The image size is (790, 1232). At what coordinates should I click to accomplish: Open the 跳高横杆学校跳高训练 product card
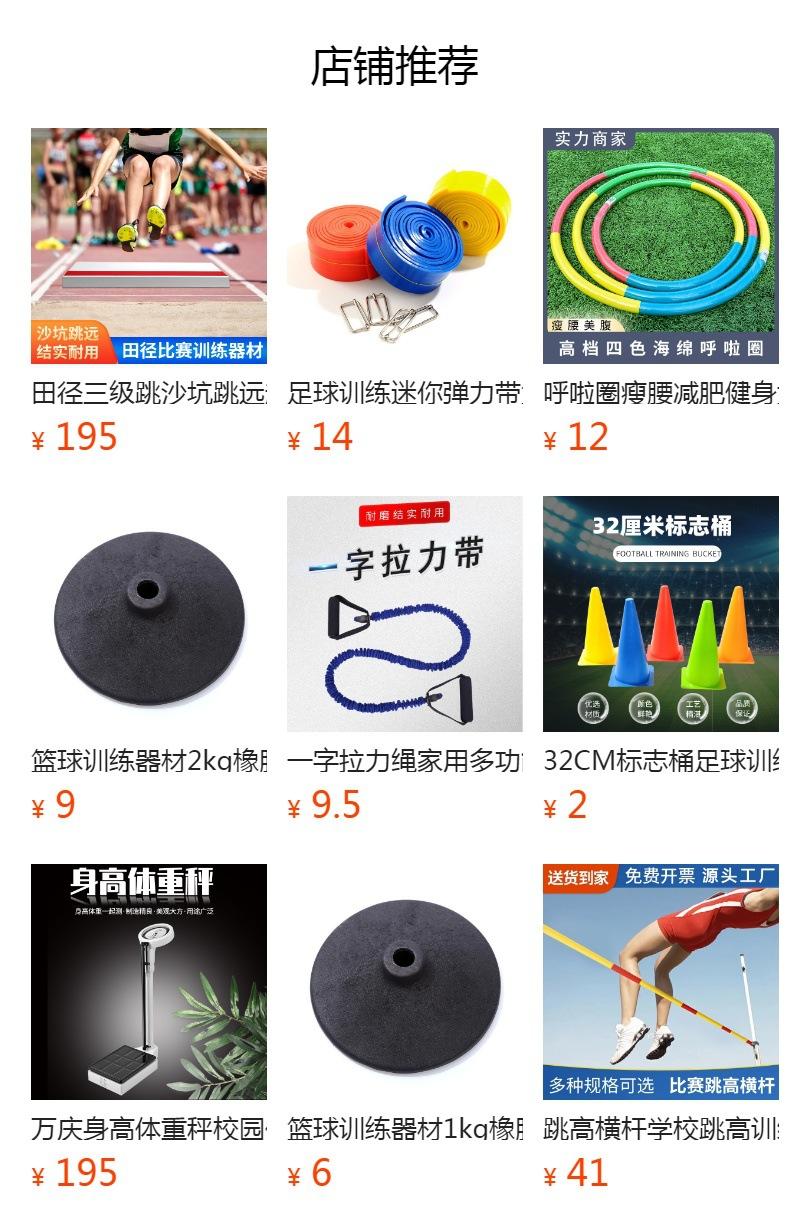pos(660,982)
